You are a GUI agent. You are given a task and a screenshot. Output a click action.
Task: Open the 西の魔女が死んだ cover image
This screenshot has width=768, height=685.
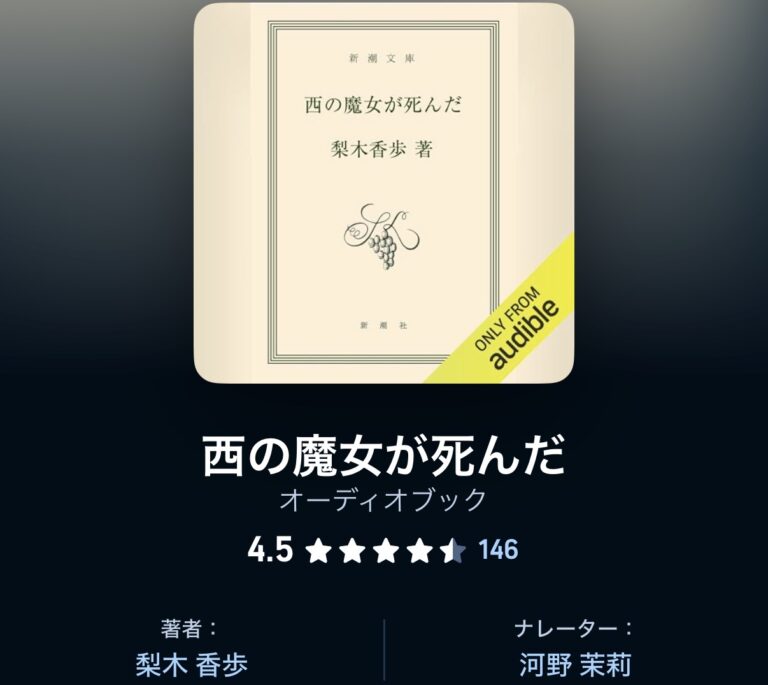click(384, 193)
